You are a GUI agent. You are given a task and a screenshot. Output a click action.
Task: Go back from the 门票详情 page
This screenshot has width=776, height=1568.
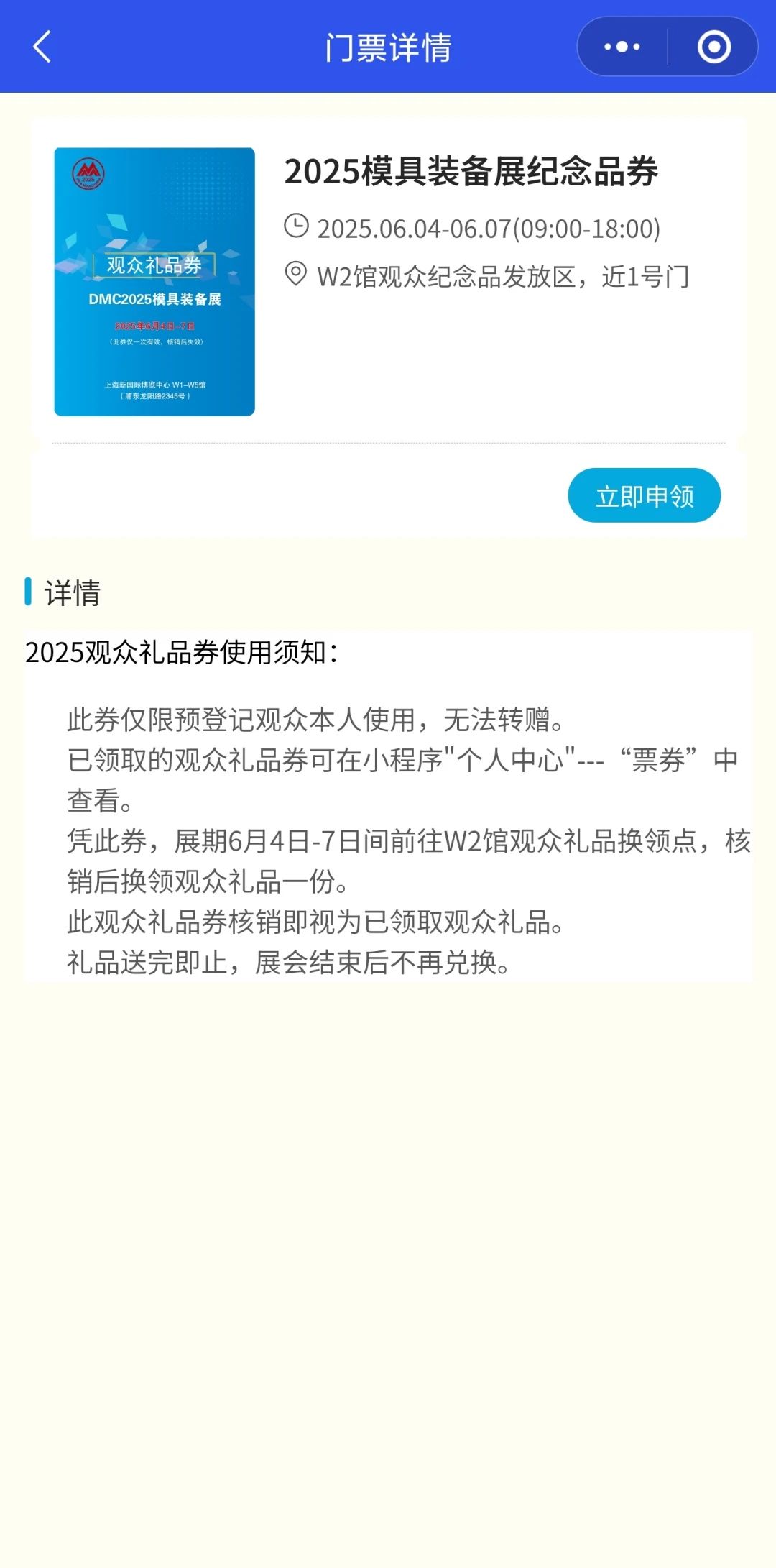pyautogui.click(x=42, y=47)
